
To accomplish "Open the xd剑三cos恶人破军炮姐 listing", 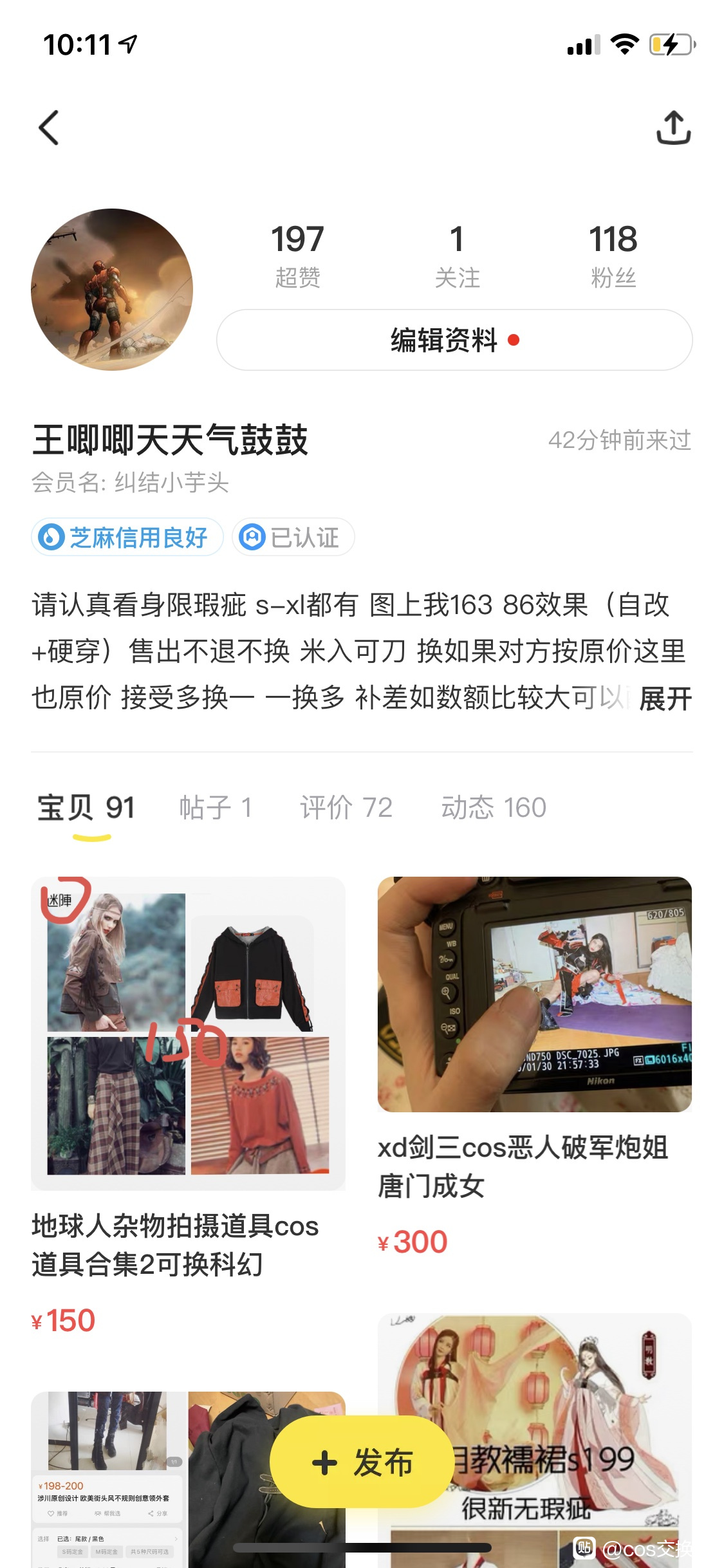I will pos(535,1067).
